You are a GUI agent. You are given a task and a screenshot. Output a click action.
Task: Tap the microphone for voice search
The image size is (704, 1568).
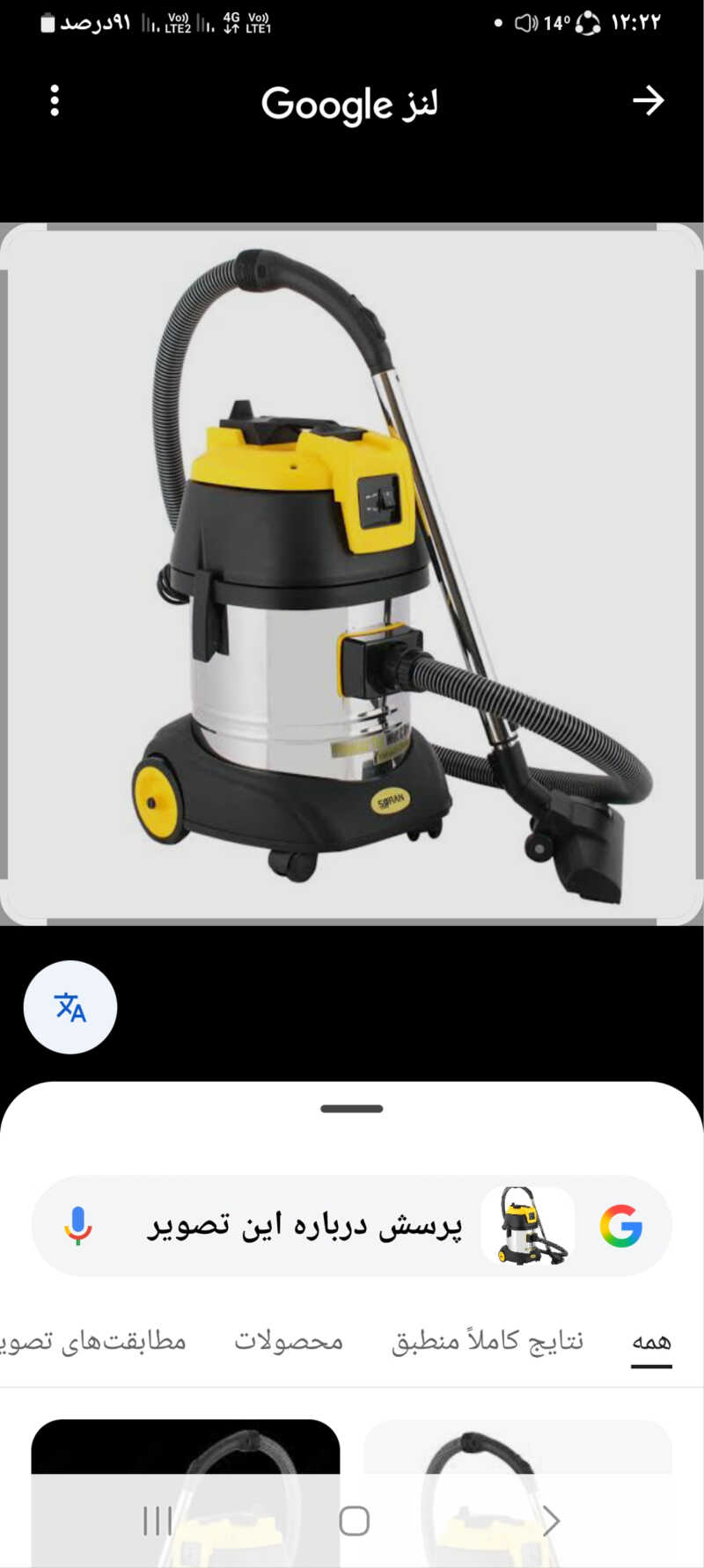(x=78, y=1225)
